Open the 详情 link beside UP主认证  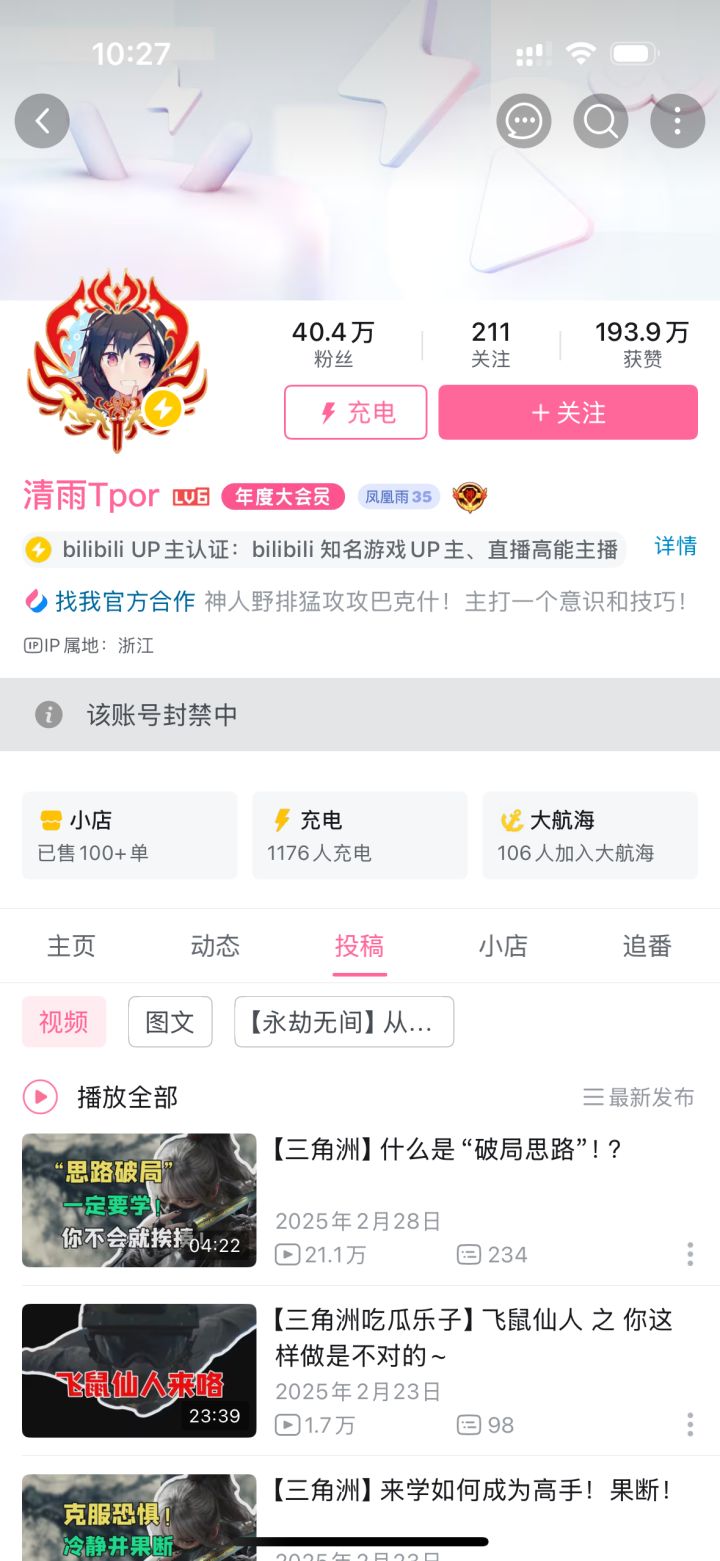tap(676, 547)
